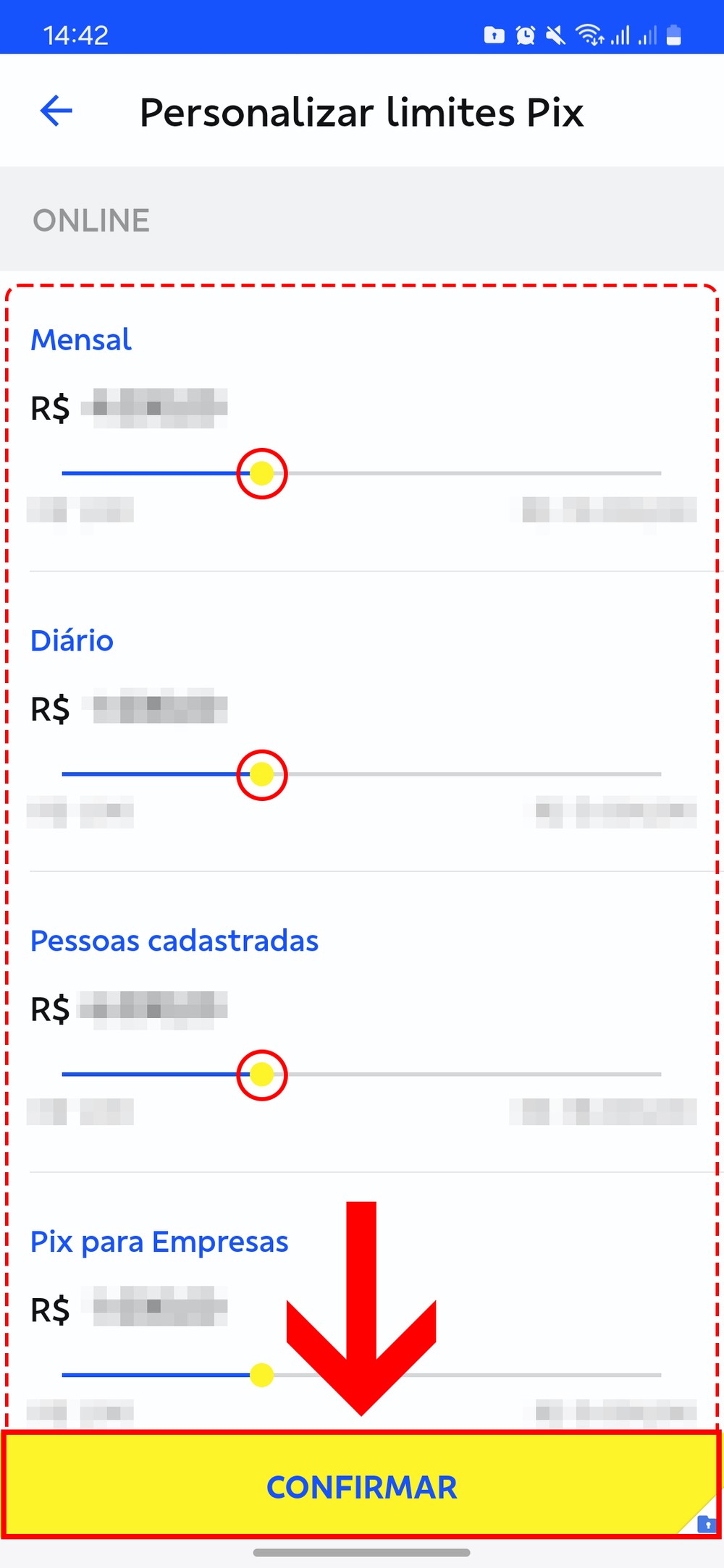Tap the Mensal limit slider
The height and width of the screenshot is (1568, 724).
point(261,473)
